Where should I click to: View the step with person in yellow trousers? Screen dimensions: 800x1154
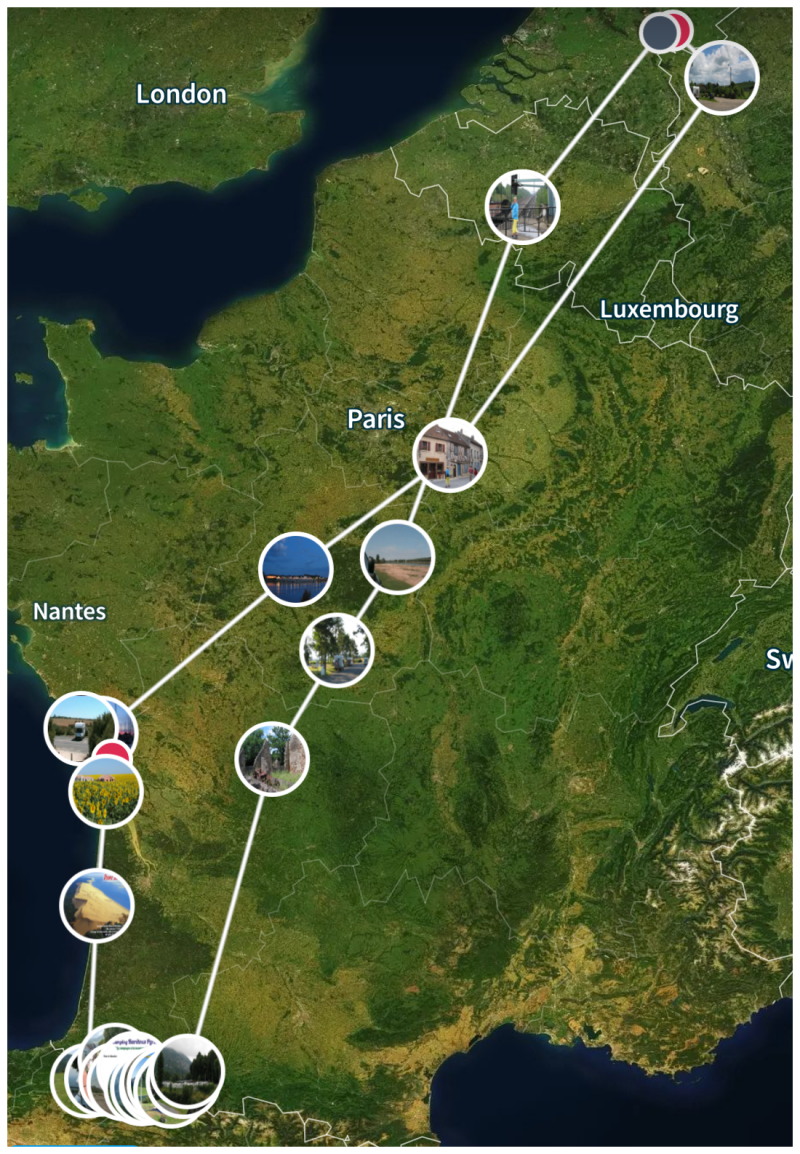pyautogui.click(x=522, y=207)
